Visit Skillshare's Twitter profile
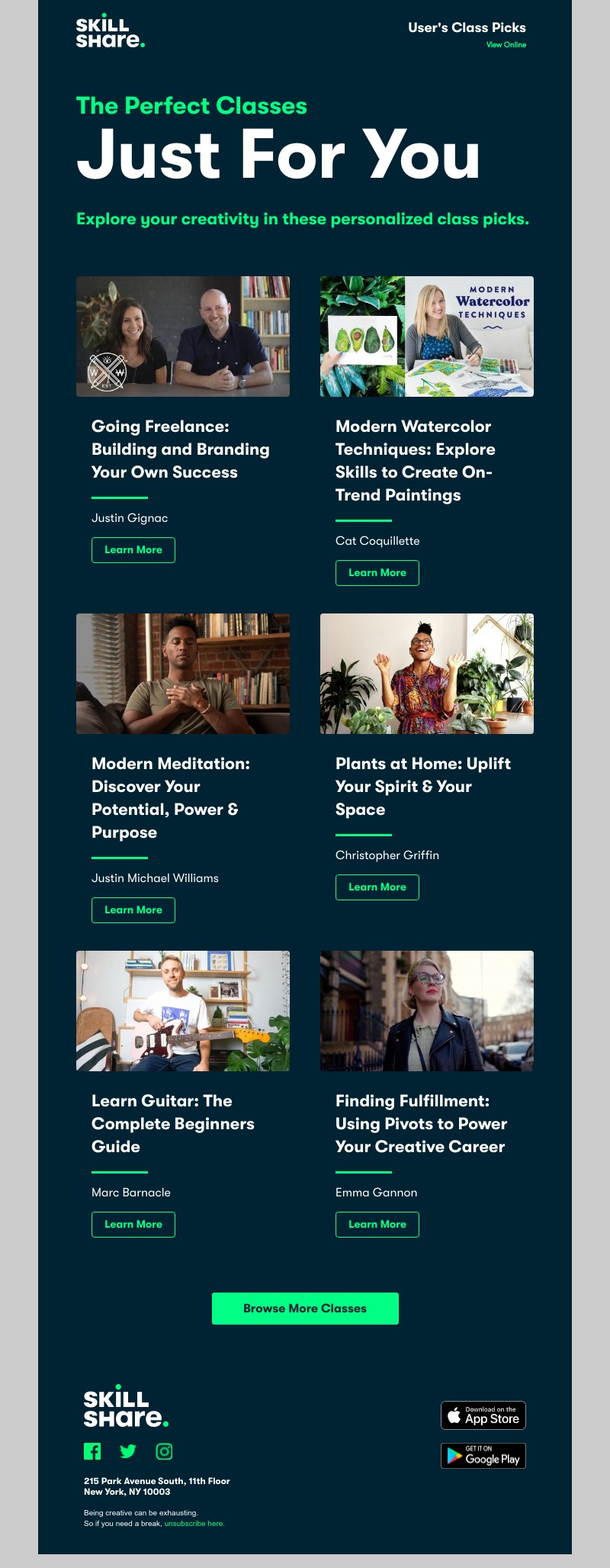The image size is (610, 1568). [128, 1451]
